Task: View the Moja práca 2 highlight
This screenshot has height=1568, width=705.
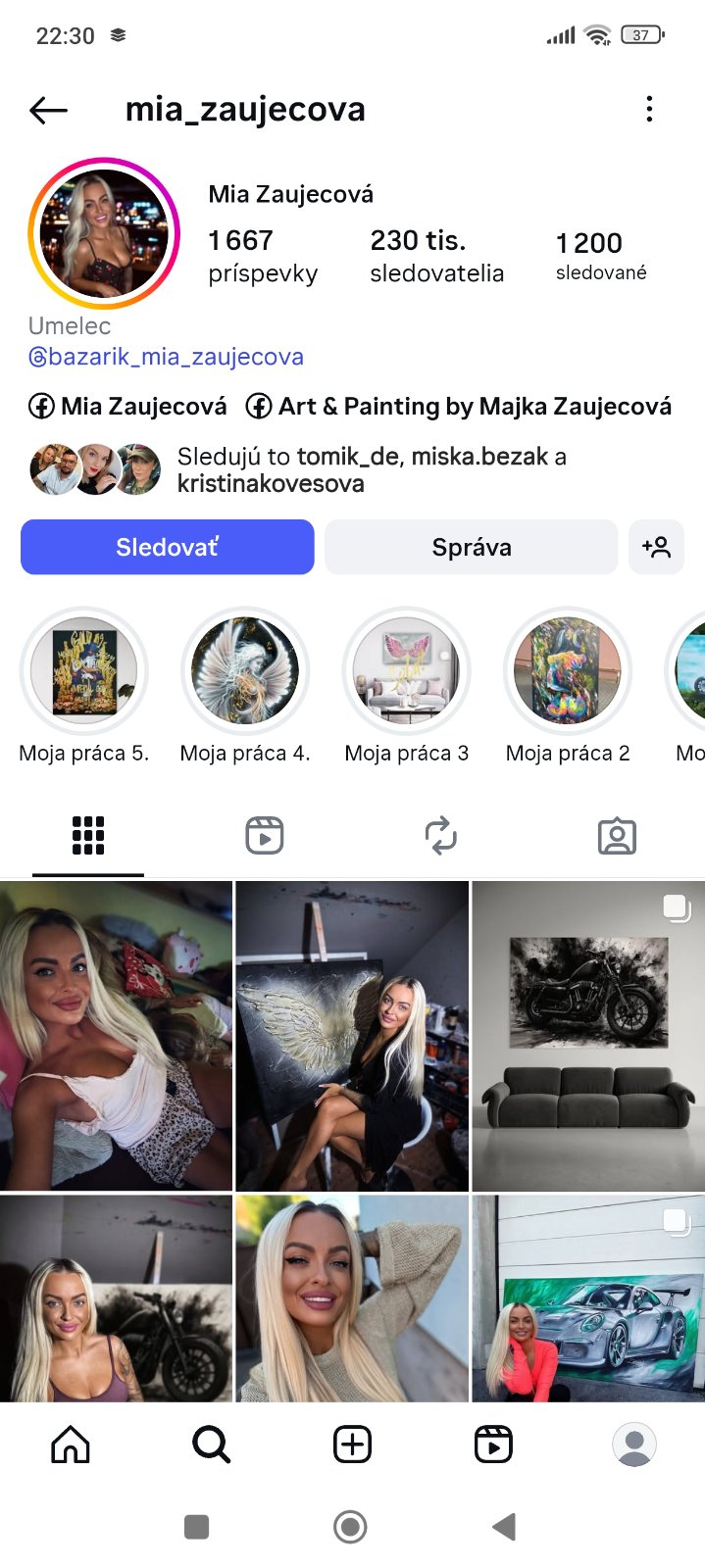Action: tap(568, 671)
